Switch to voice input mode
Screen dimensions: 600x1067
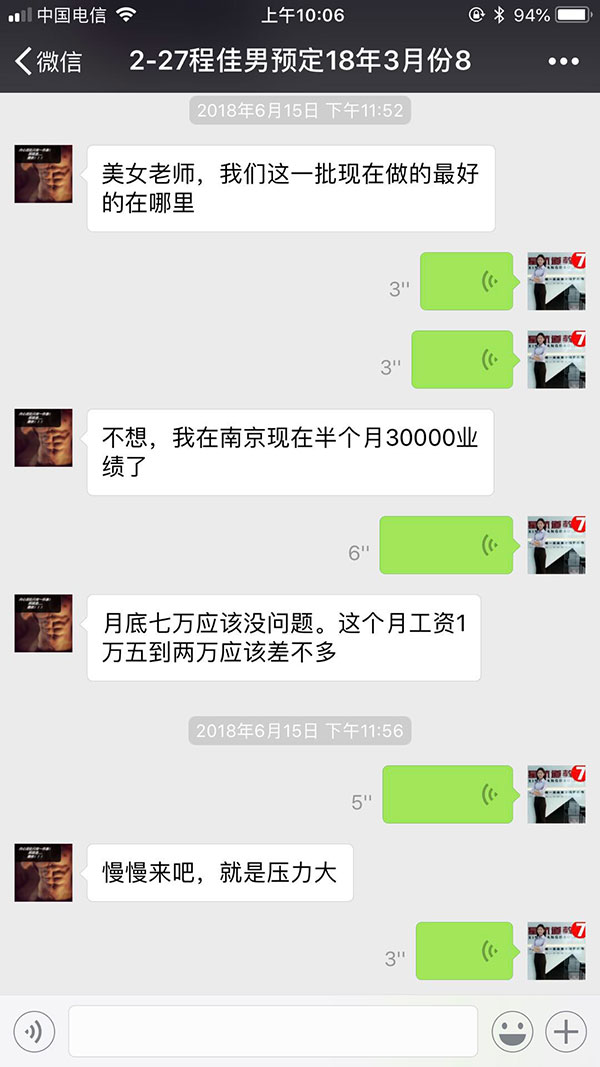[x=34, y=1031]
